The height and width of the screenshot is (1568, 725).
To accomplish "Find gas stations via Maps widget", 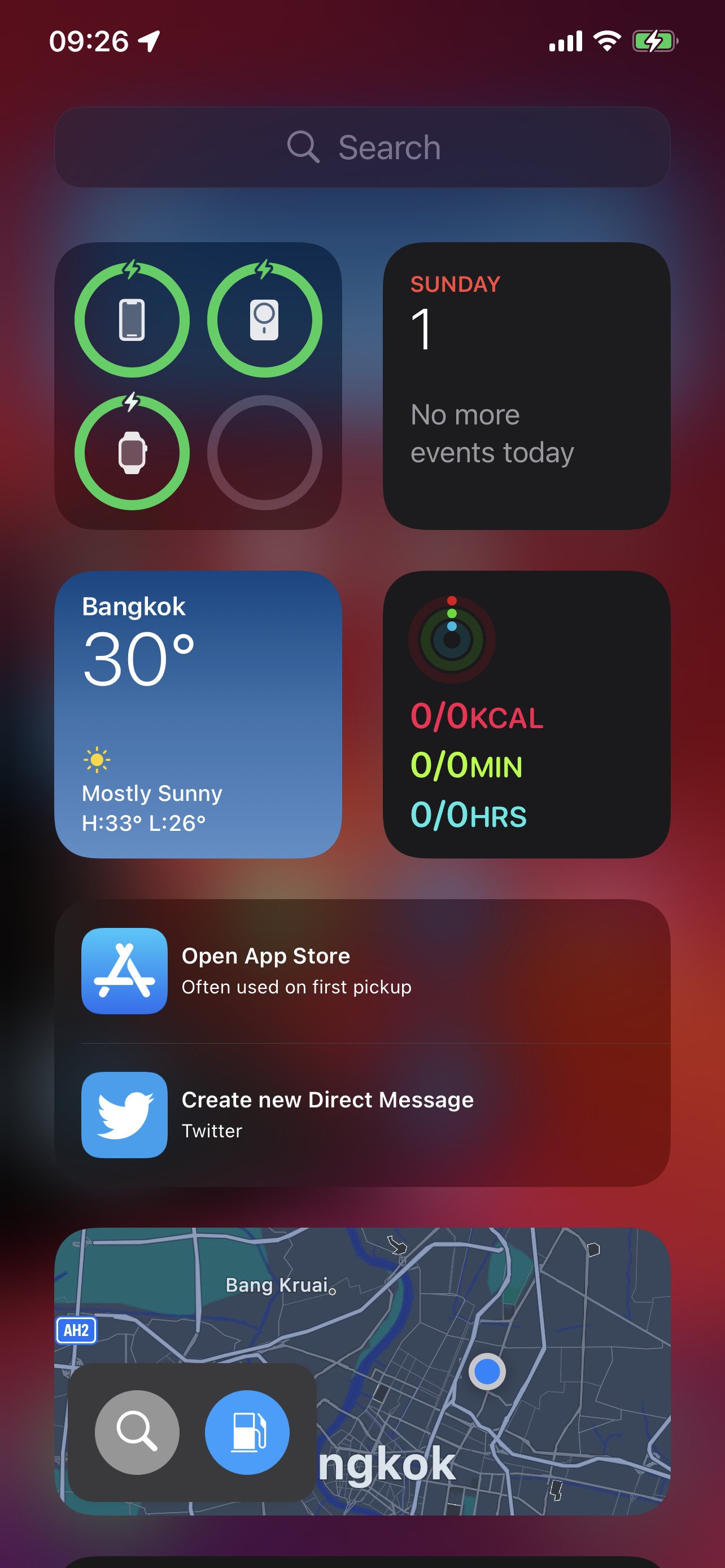I will (x=247, y=1431).
